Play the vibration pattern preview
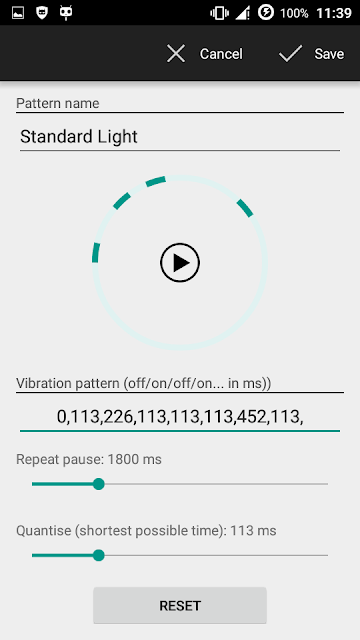 180,262
